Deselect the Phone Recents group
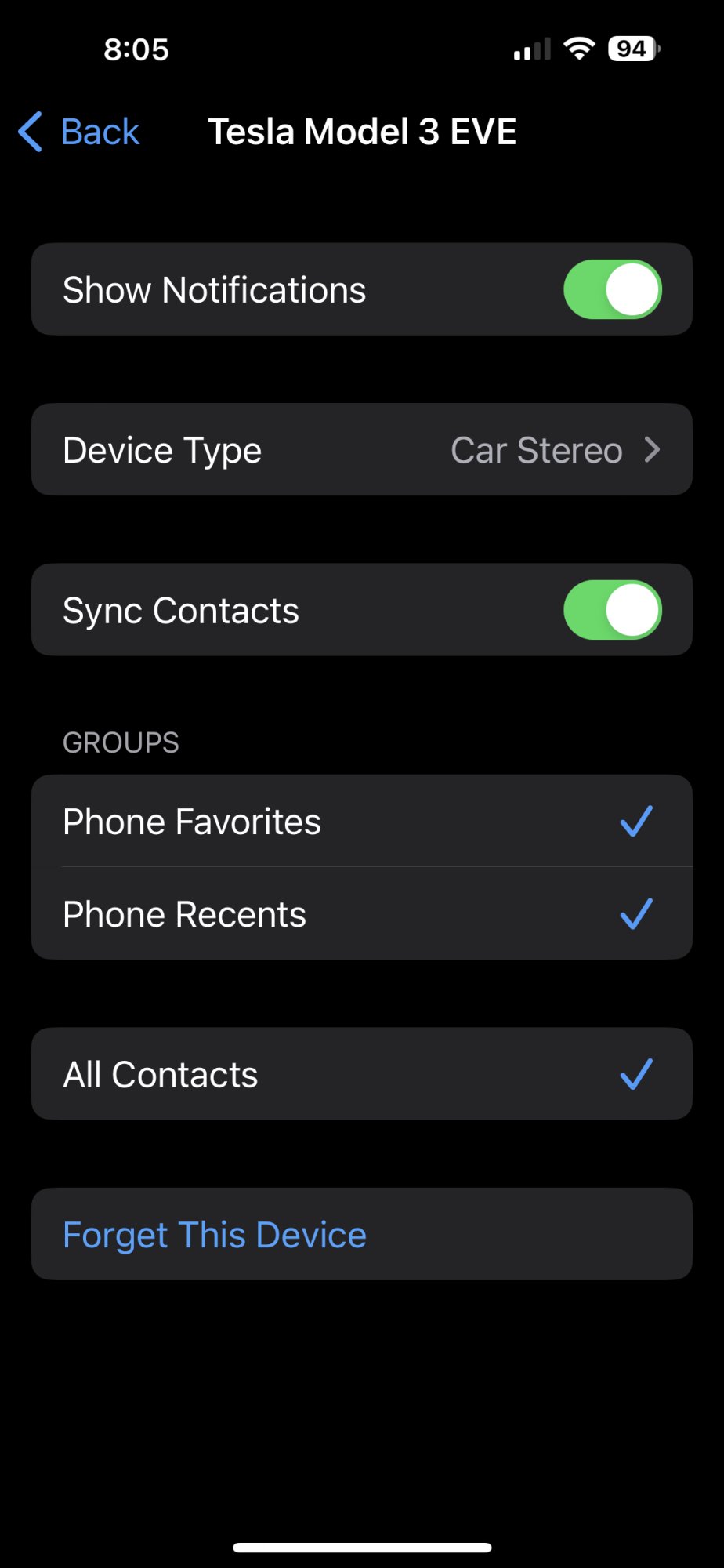Image resolution: width=724 pixels, height=1568 pixels. pyautogui.click(x=361, y=914)
